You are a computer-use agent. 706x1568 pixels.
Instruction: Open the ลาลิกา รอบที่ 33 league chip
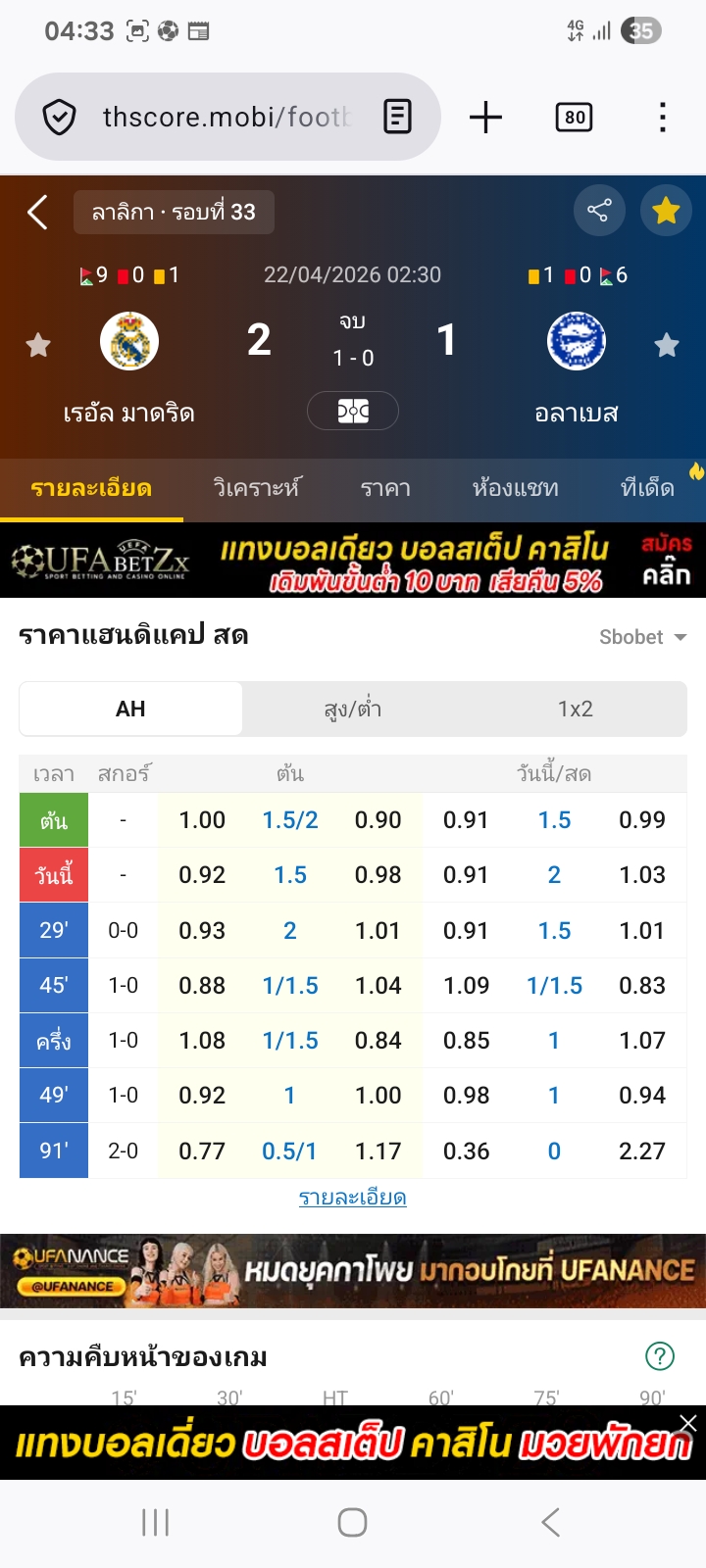174,212
